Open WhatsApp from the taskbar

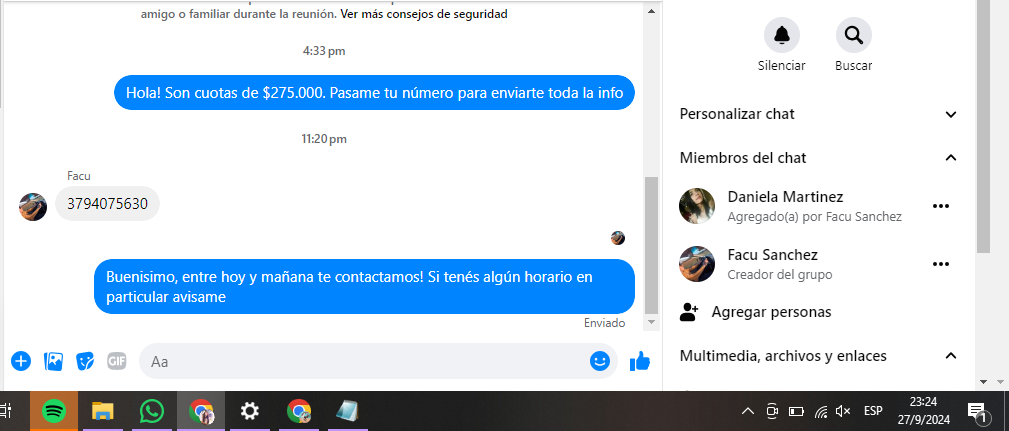pos(152,411)
